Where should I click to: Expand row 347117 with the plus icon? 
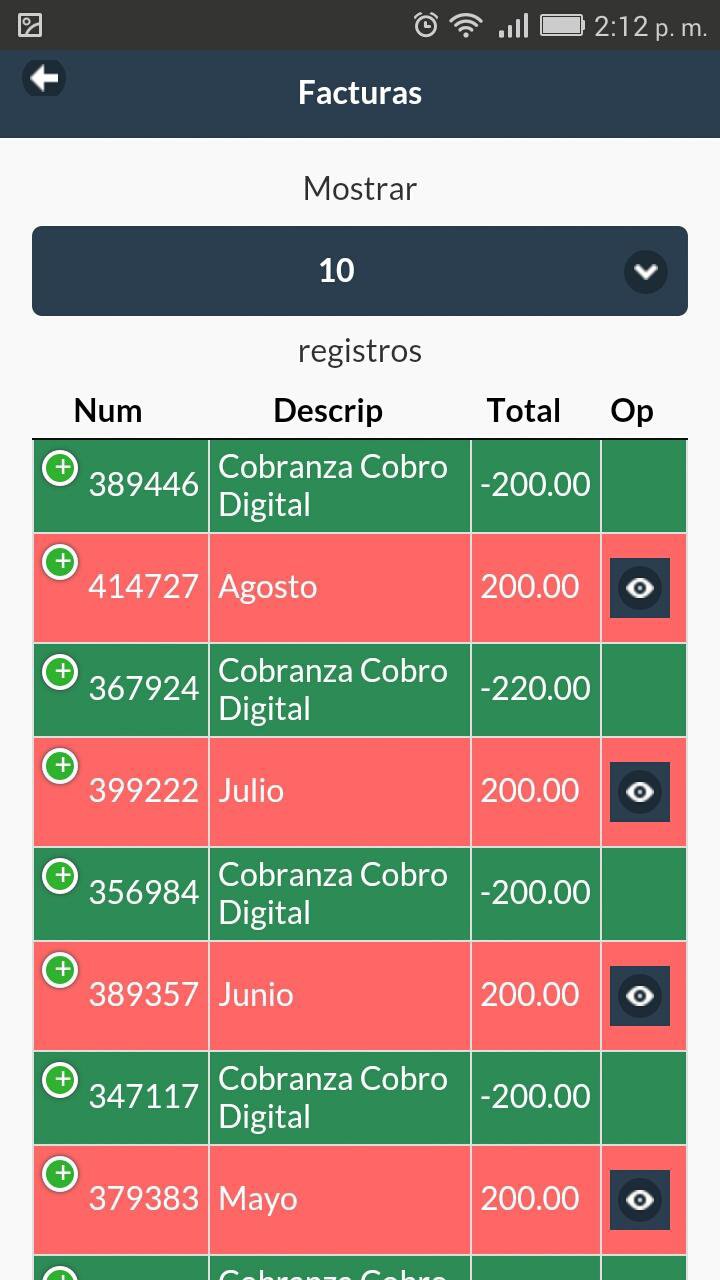pyautogui.click(x=60, y=1079)
